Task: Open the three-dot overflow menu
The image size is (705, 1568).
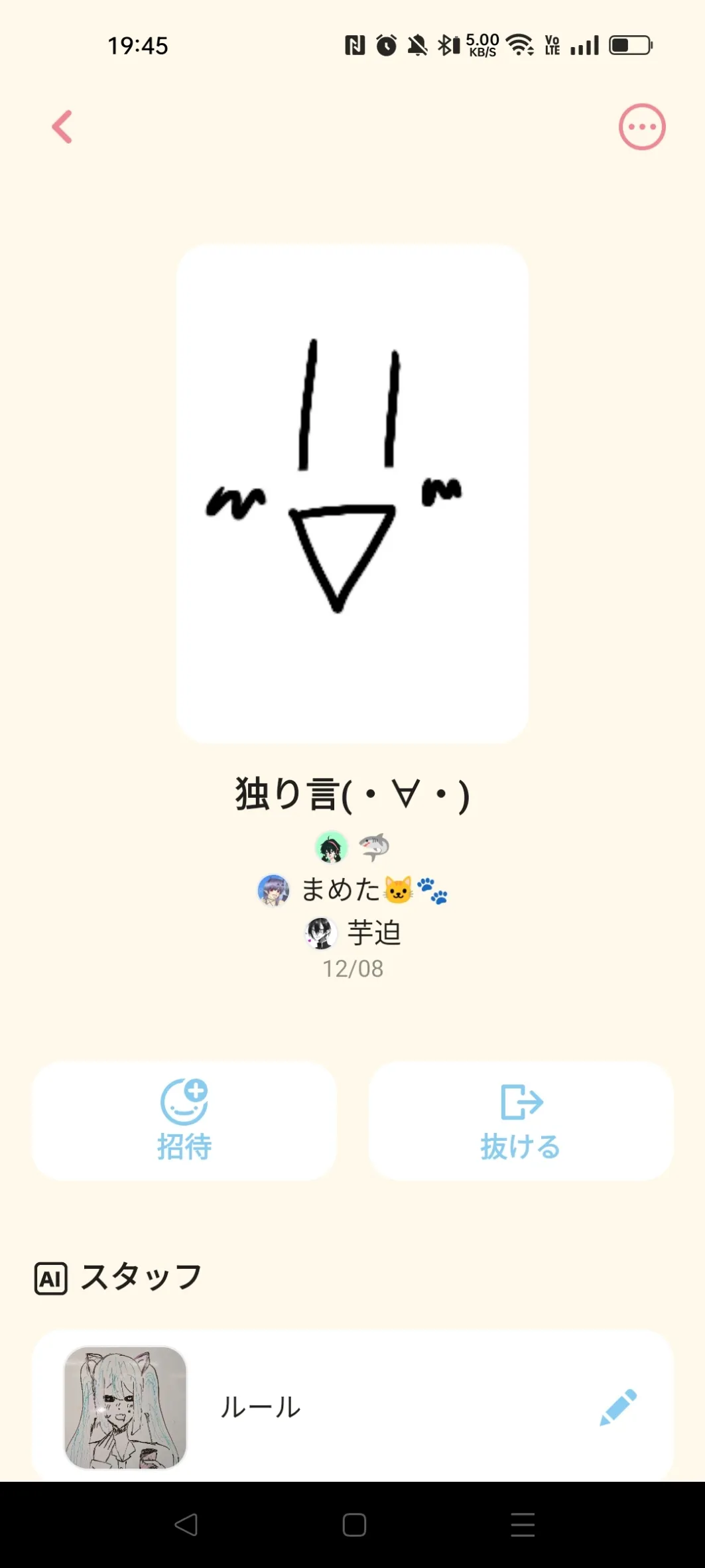Action: point(641,127)
